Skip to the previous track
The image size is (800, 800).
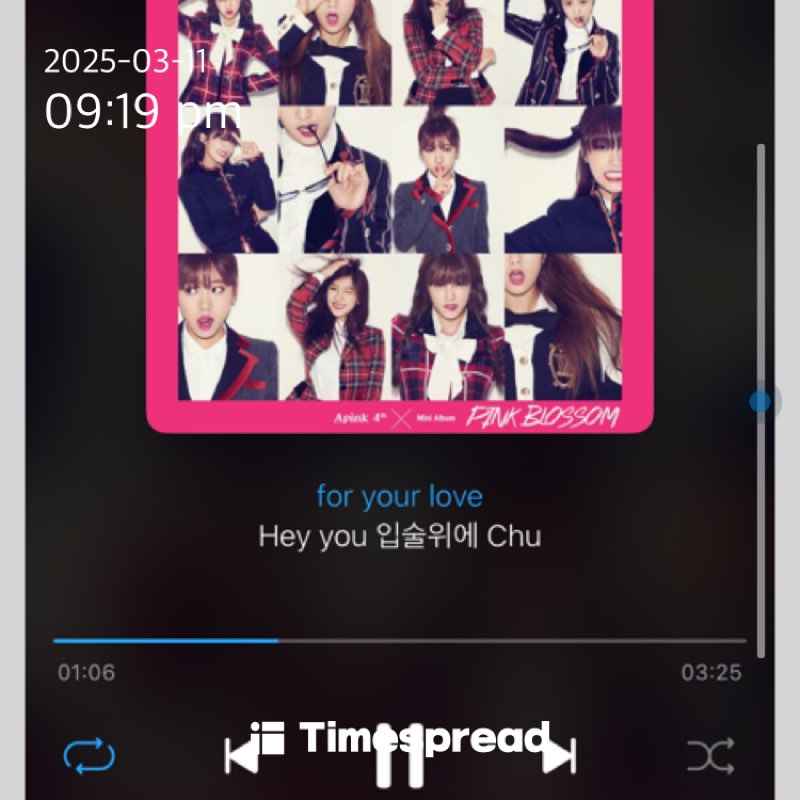243,757
